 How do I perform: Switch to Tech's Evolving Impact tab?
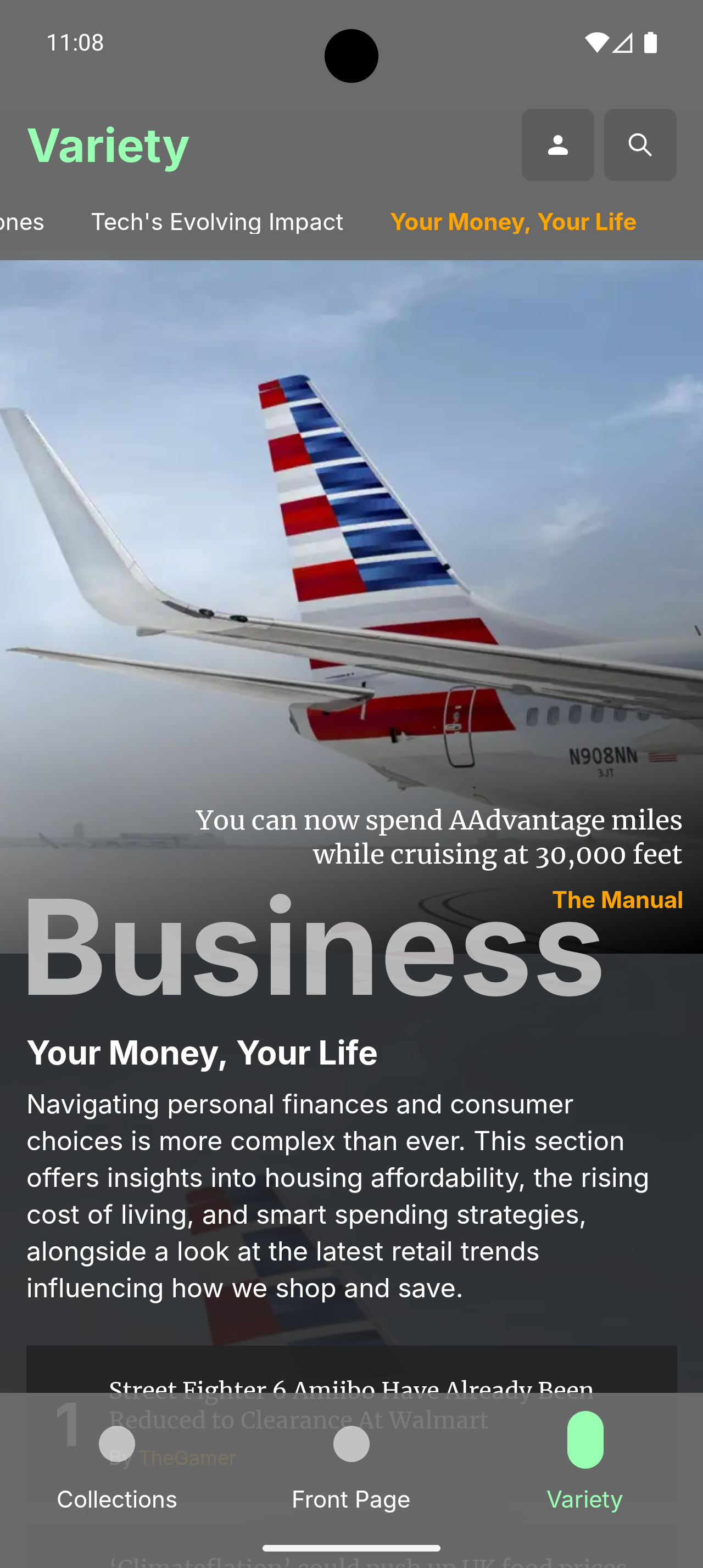click(x=217, y=222)
